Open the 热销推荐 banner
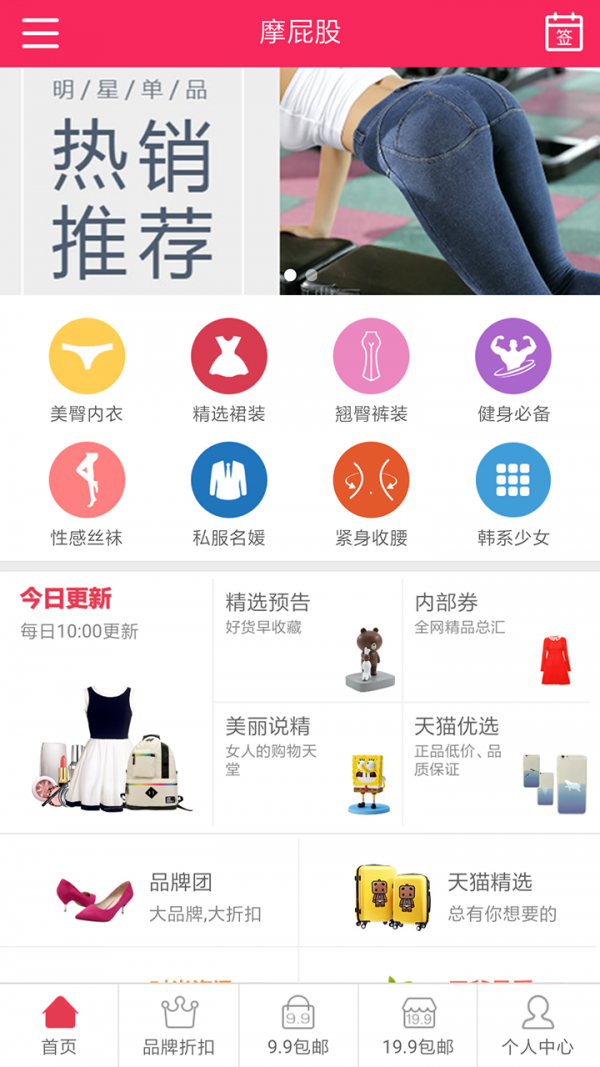The height and width of the screenshot is (1067, 600). (x=300, y=181)
